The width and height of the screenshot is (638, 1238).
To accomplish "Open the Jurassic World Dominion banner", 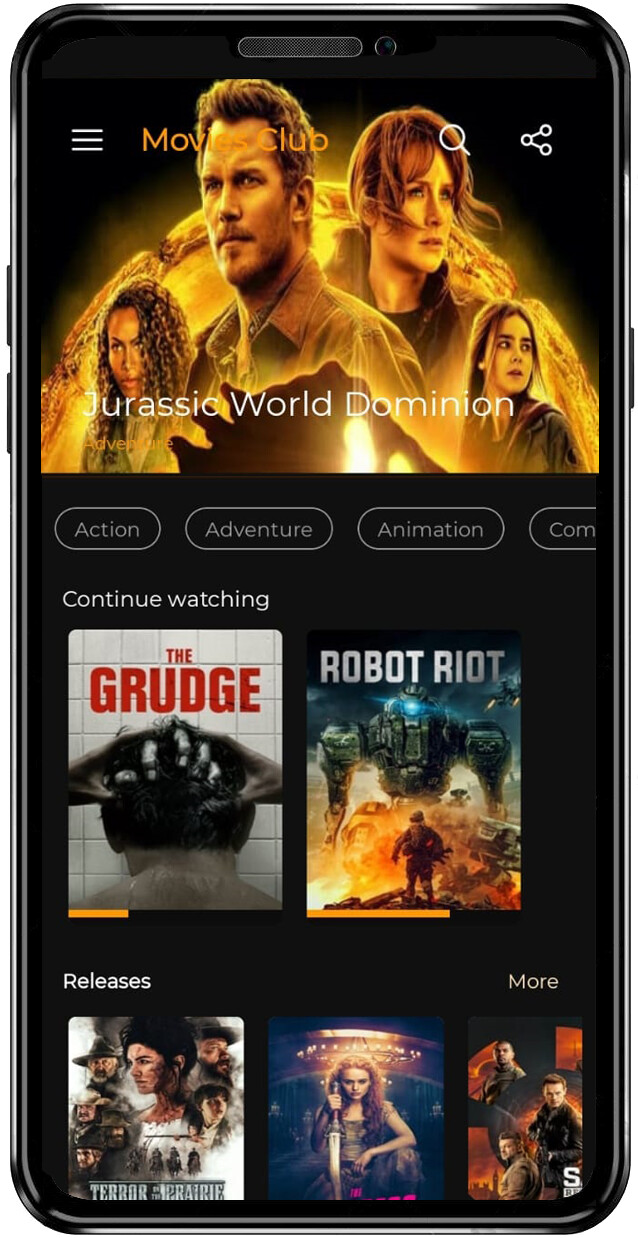I will point(320,300).
